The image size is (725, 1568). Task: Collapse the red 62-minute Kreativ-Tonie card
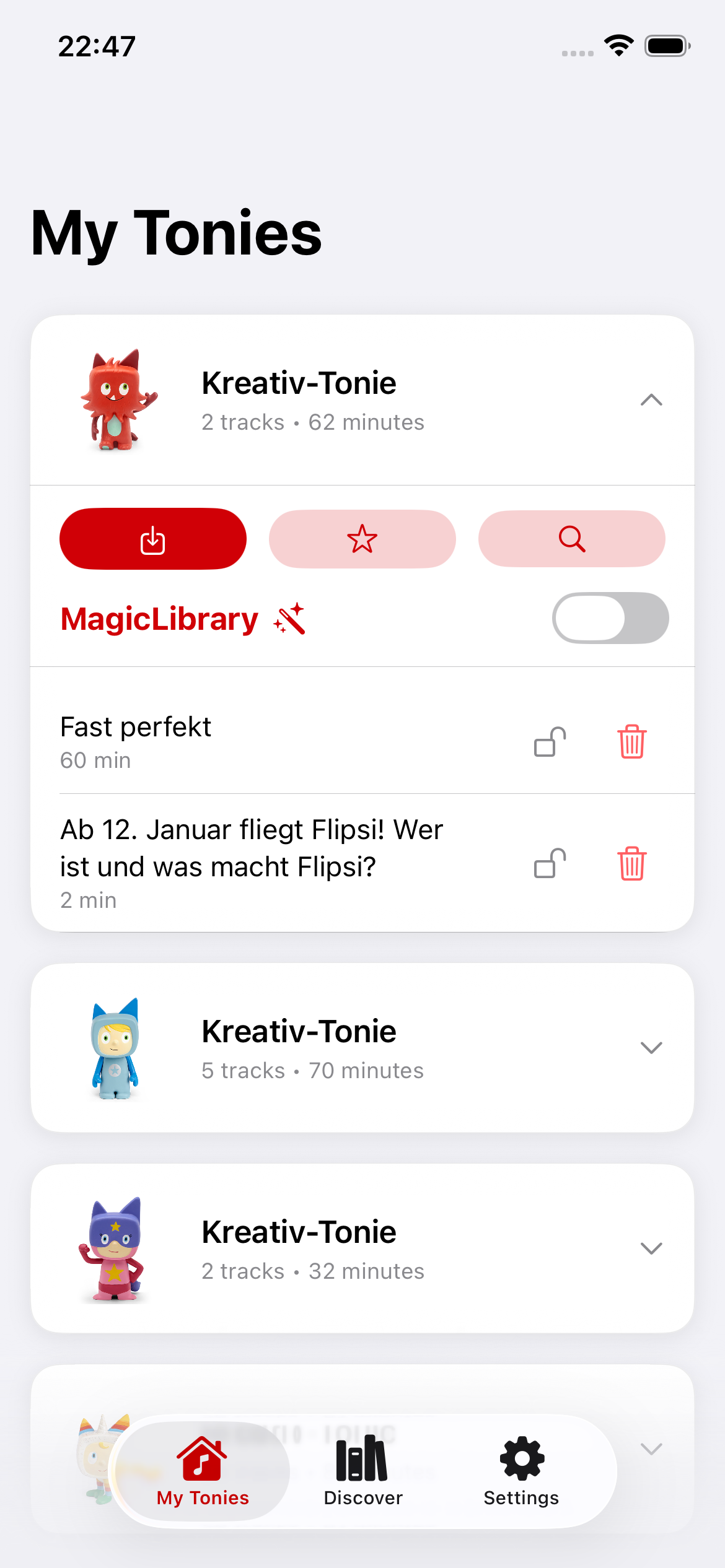tap(651, 400)
